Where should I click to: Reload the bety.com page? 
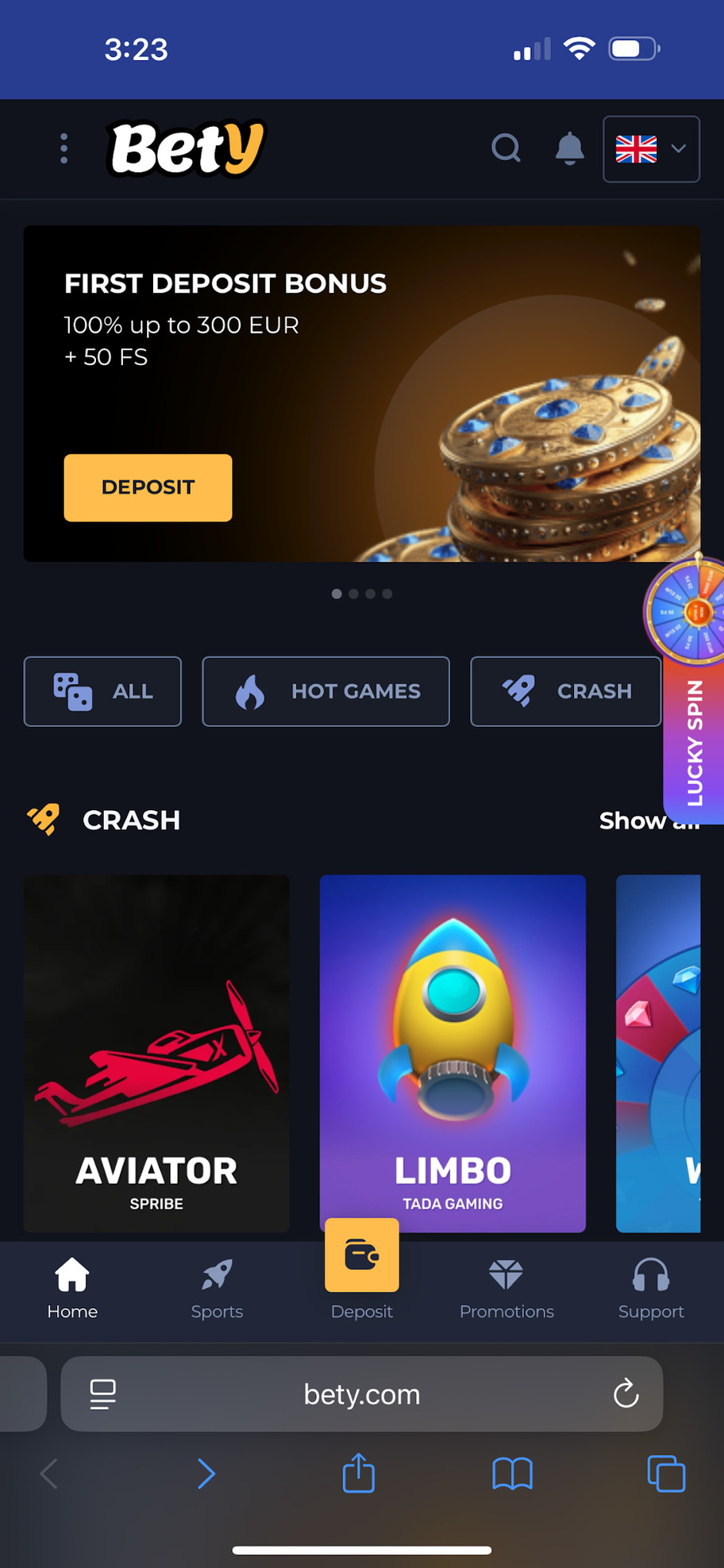(x=626, y=1393)
